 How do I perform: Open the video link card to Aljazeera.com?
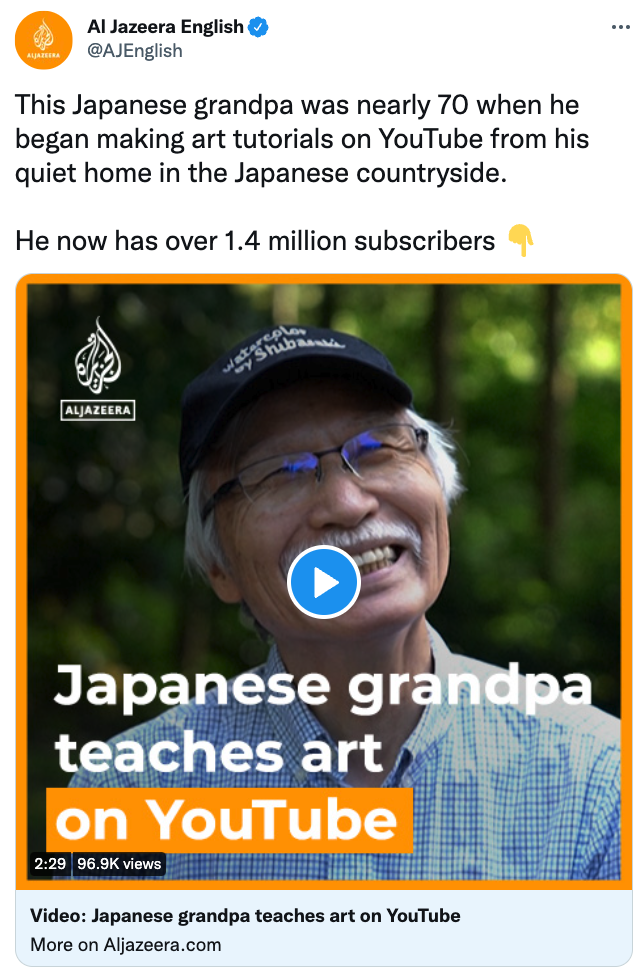coord(245,929)
